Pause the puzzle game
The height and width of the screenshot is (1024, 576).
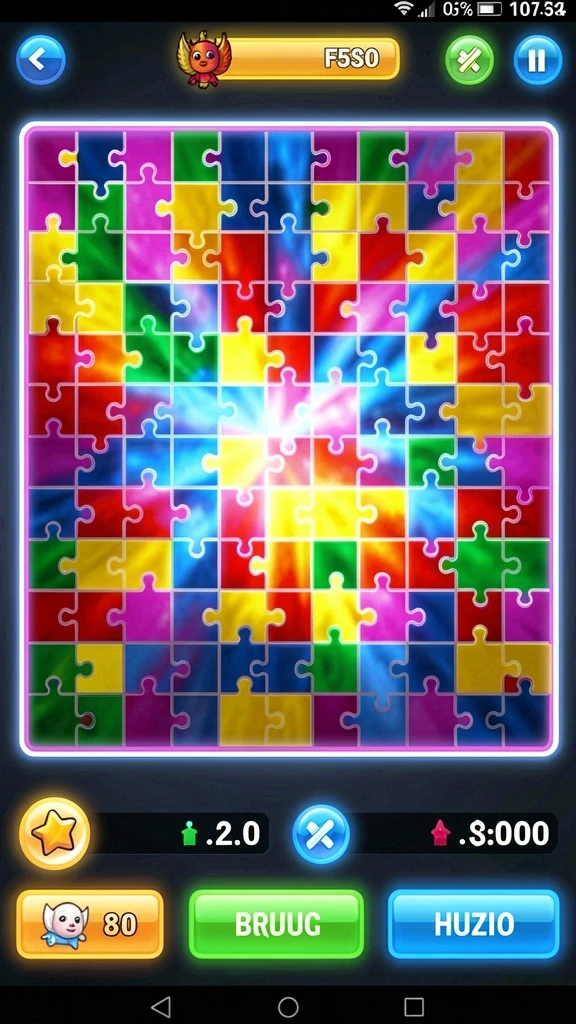pos(537,60)
